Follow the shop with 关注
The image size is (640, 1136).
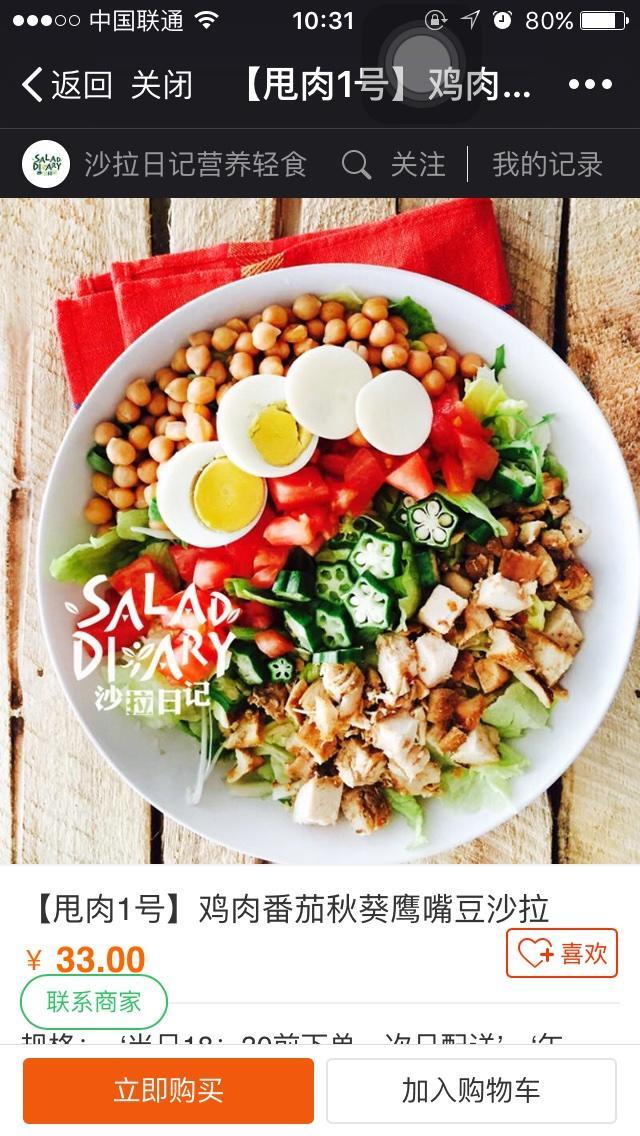[418, 164]
